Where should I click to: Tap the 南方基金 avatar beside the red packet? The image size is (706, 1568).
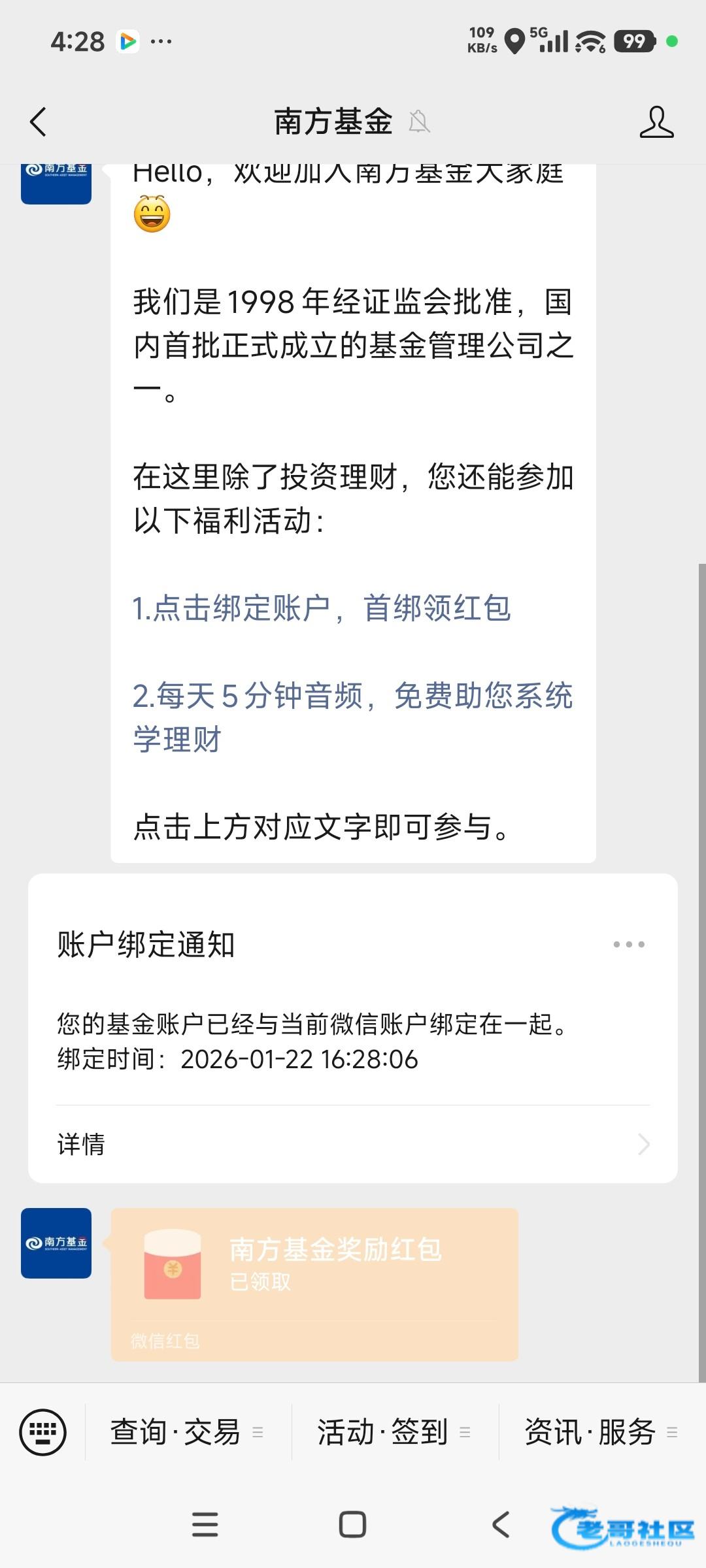[56, 1243]
